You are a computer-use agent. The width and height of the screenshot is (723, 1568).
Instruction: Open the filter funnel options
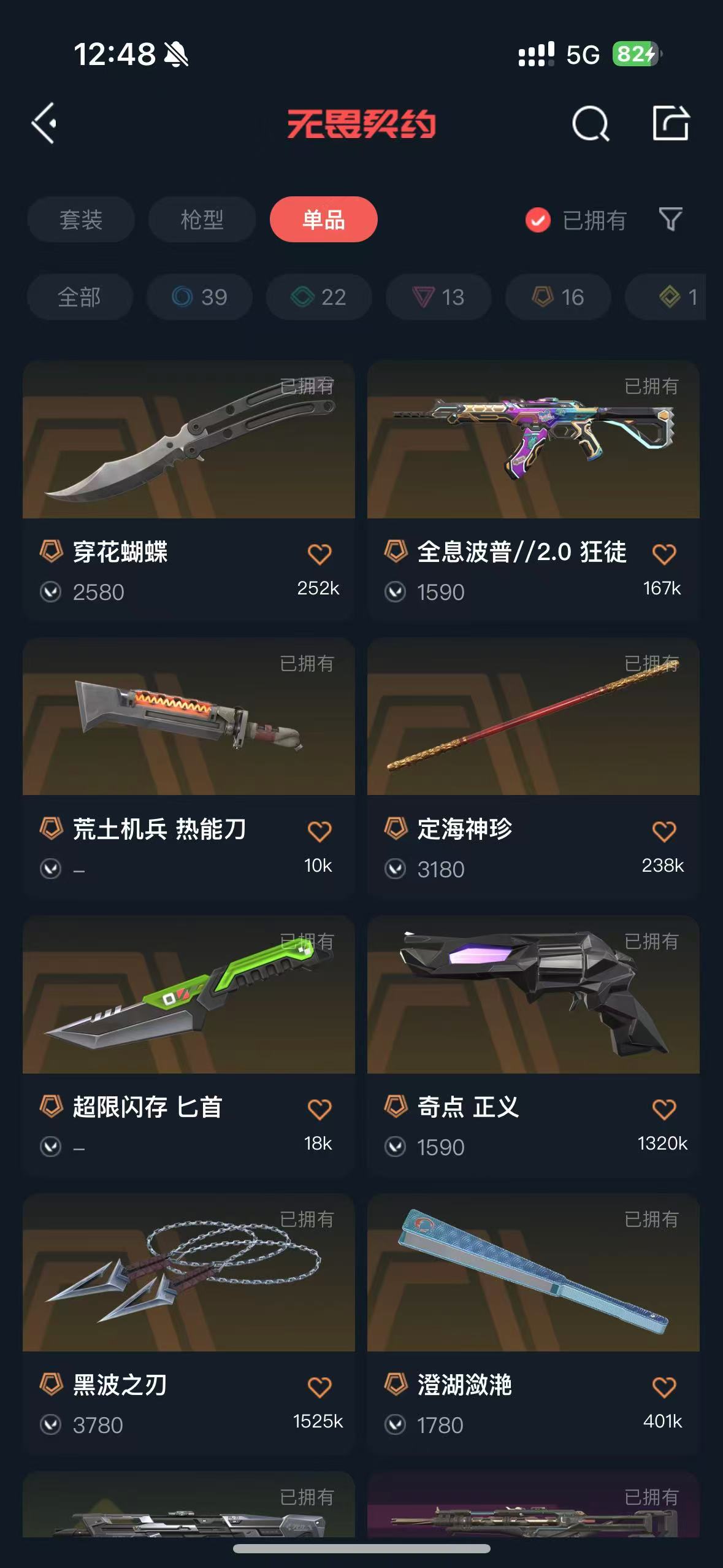pos(670,220)
